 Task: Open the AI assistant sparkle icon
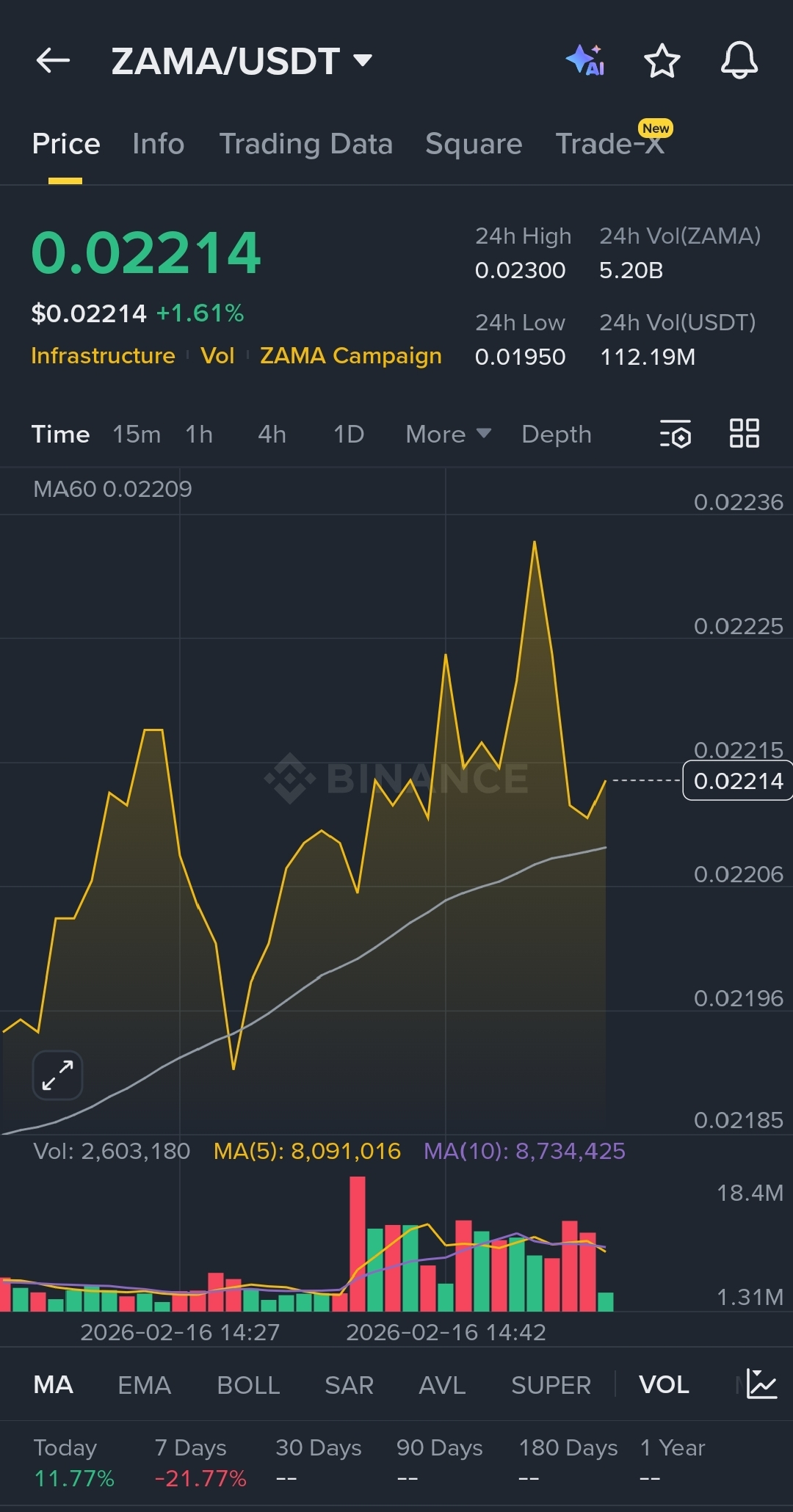[585, 61]
